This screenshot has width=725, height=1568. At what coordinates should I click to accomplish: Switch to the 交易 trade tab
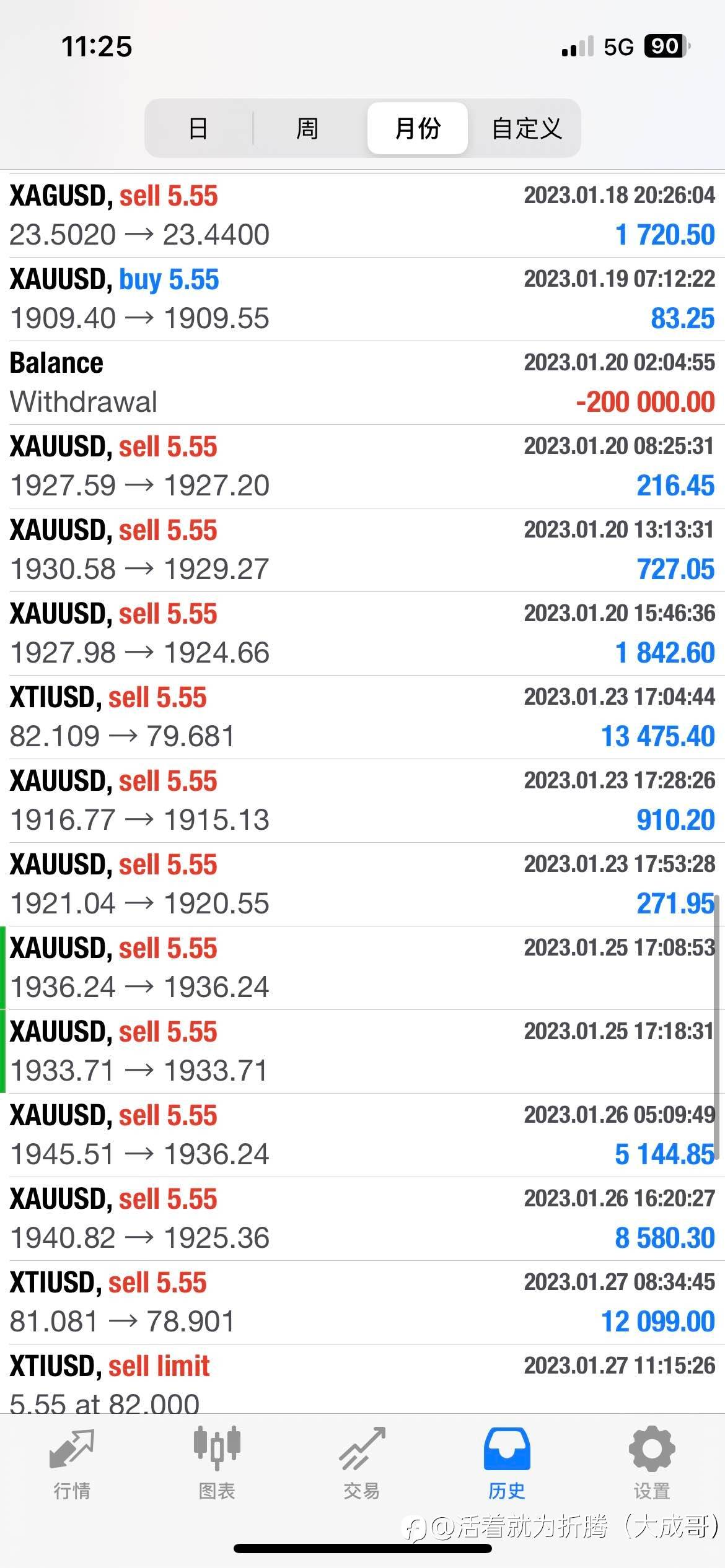pos(362,1465)
